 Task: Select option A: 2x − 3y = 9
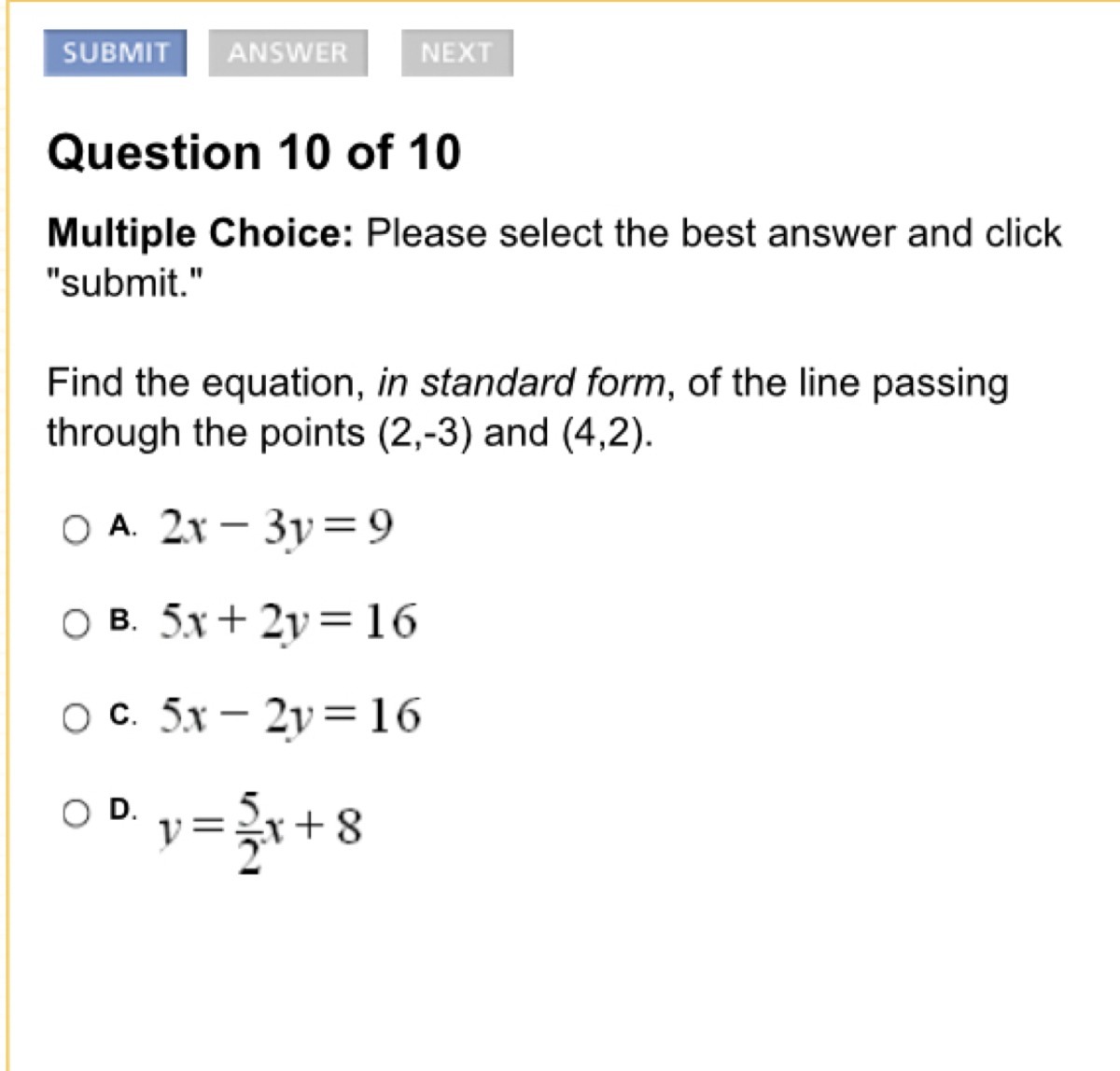(76, 530)
